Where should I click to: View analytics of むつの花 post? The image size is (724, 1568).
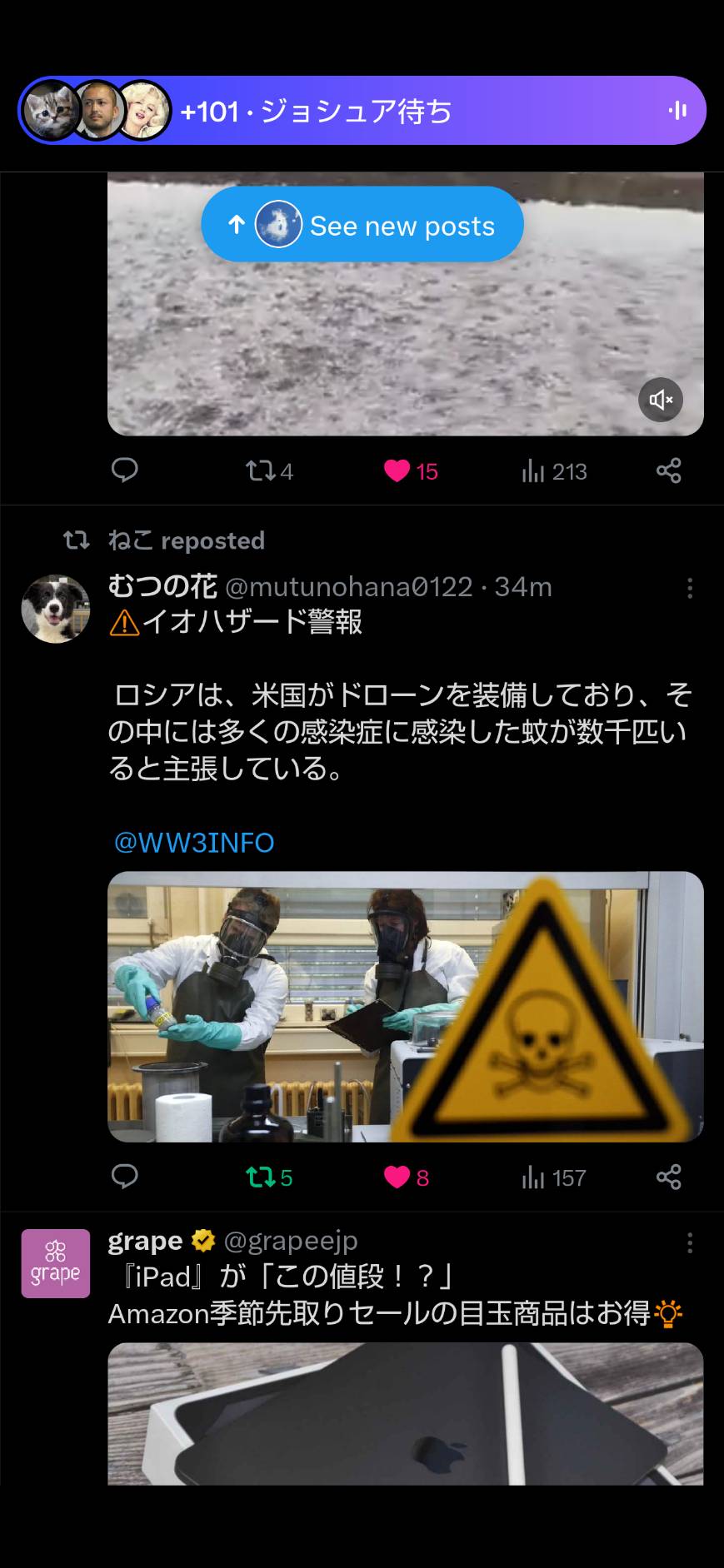(554, 1177)
